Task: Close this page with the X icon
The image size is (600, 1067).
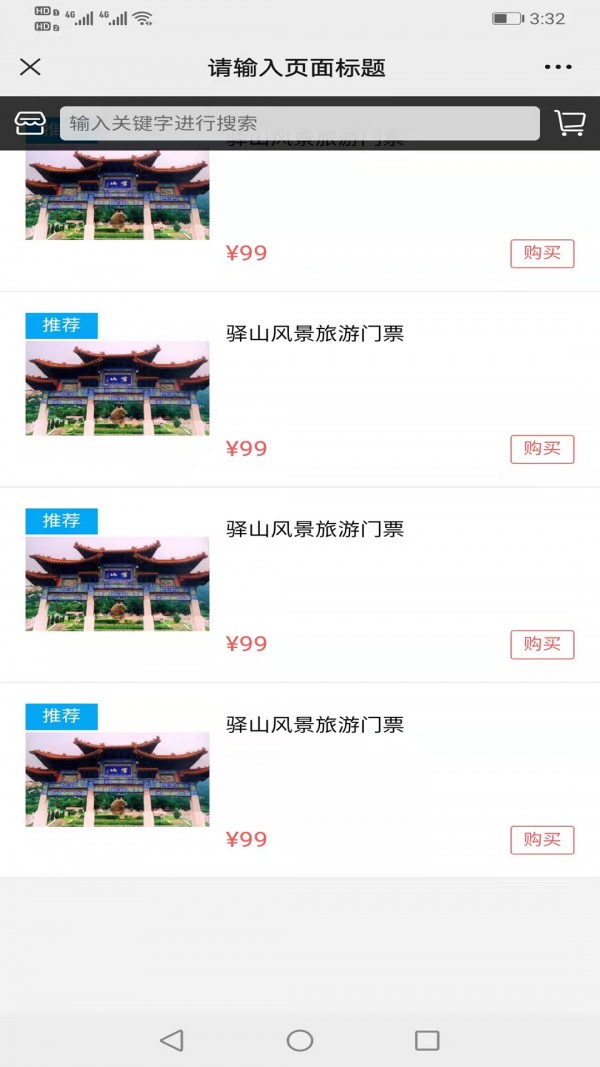Action: tap(30, 67)
